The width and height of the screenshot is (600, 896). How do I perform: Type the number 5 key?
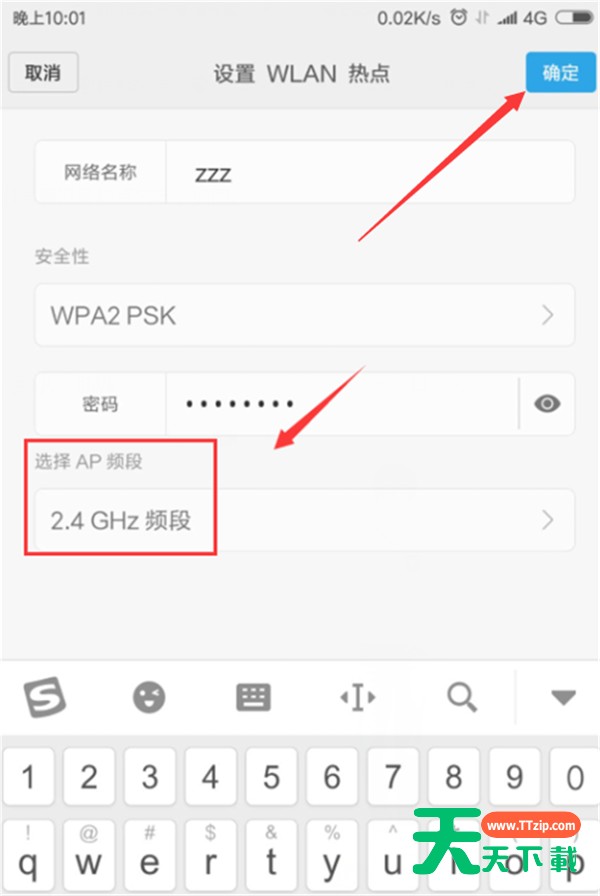(x=271, y=776)
